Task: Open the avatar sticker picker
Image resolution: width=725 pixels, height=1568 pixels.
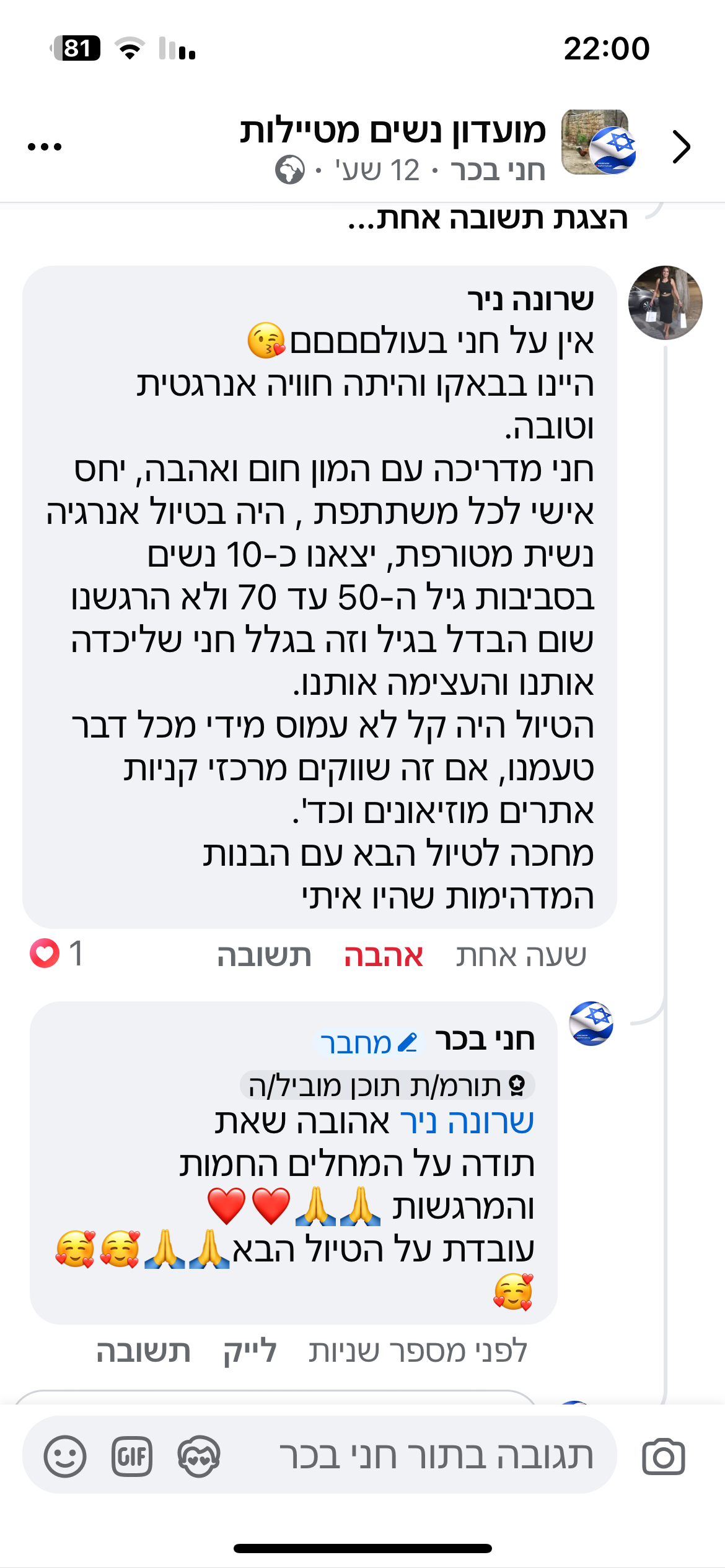Action: pyautogui.click(x=198, y=1456)
